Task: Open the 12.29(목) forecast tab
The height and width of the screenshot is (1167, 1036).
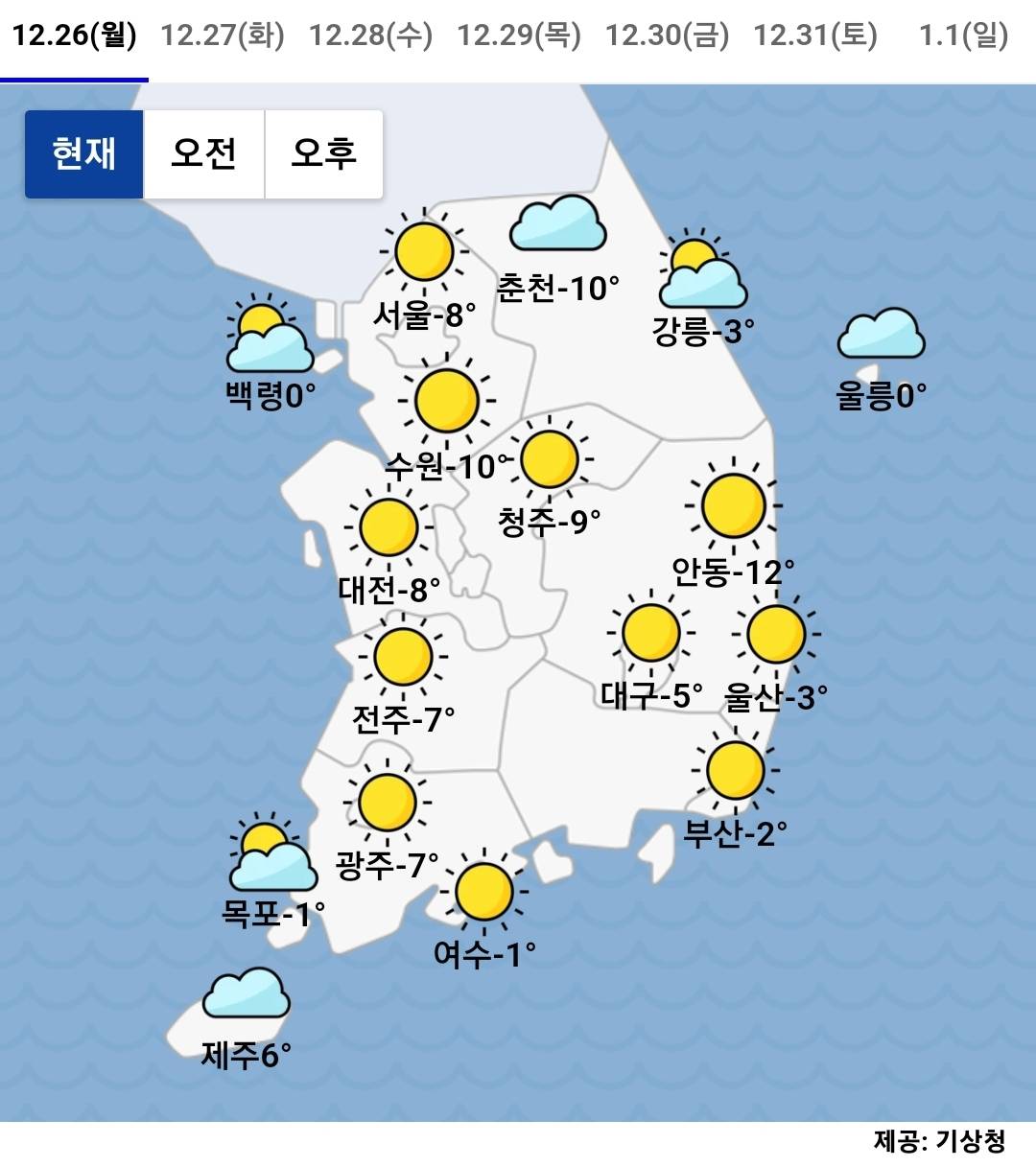Action: (x=519, y=36)
